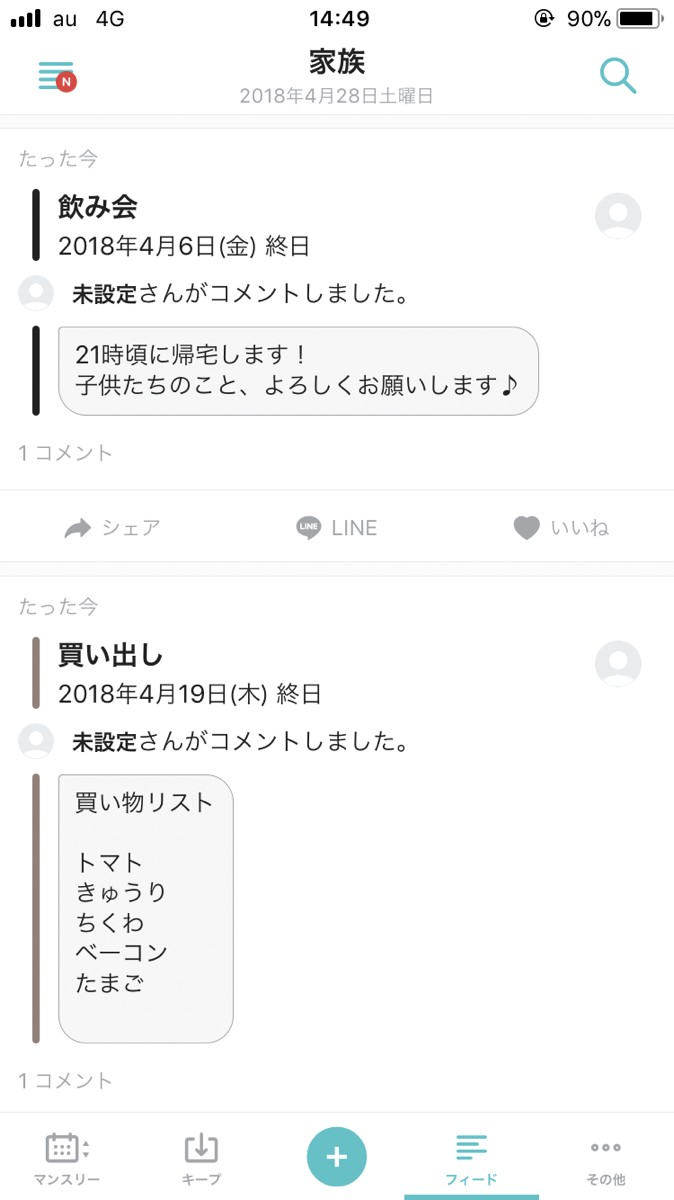The width and height of the screenshot is (674, 1200).
Task: Send the 飲み会 post to LINE
Action: tap(337, 527)
